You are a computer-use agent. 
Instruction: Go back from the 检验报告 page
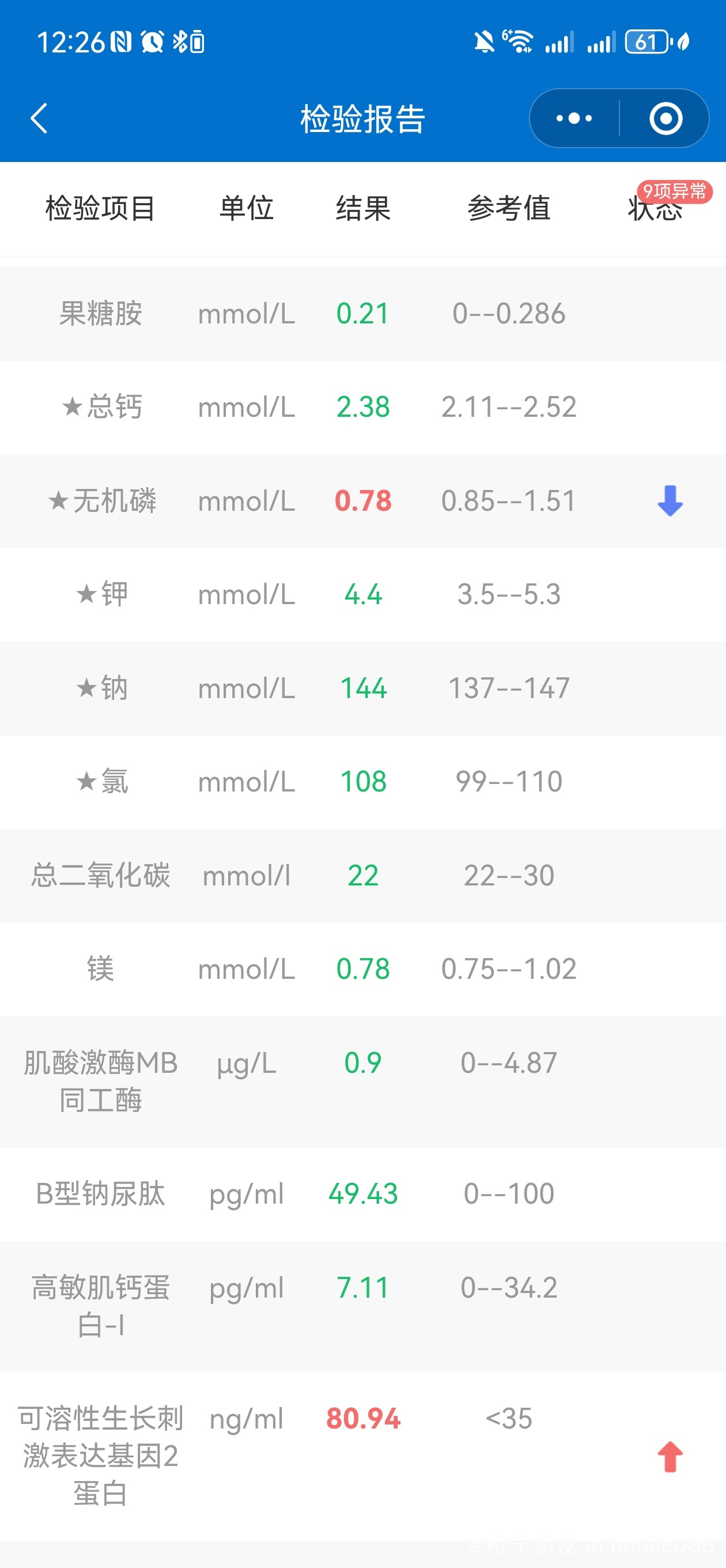point(39,118)
